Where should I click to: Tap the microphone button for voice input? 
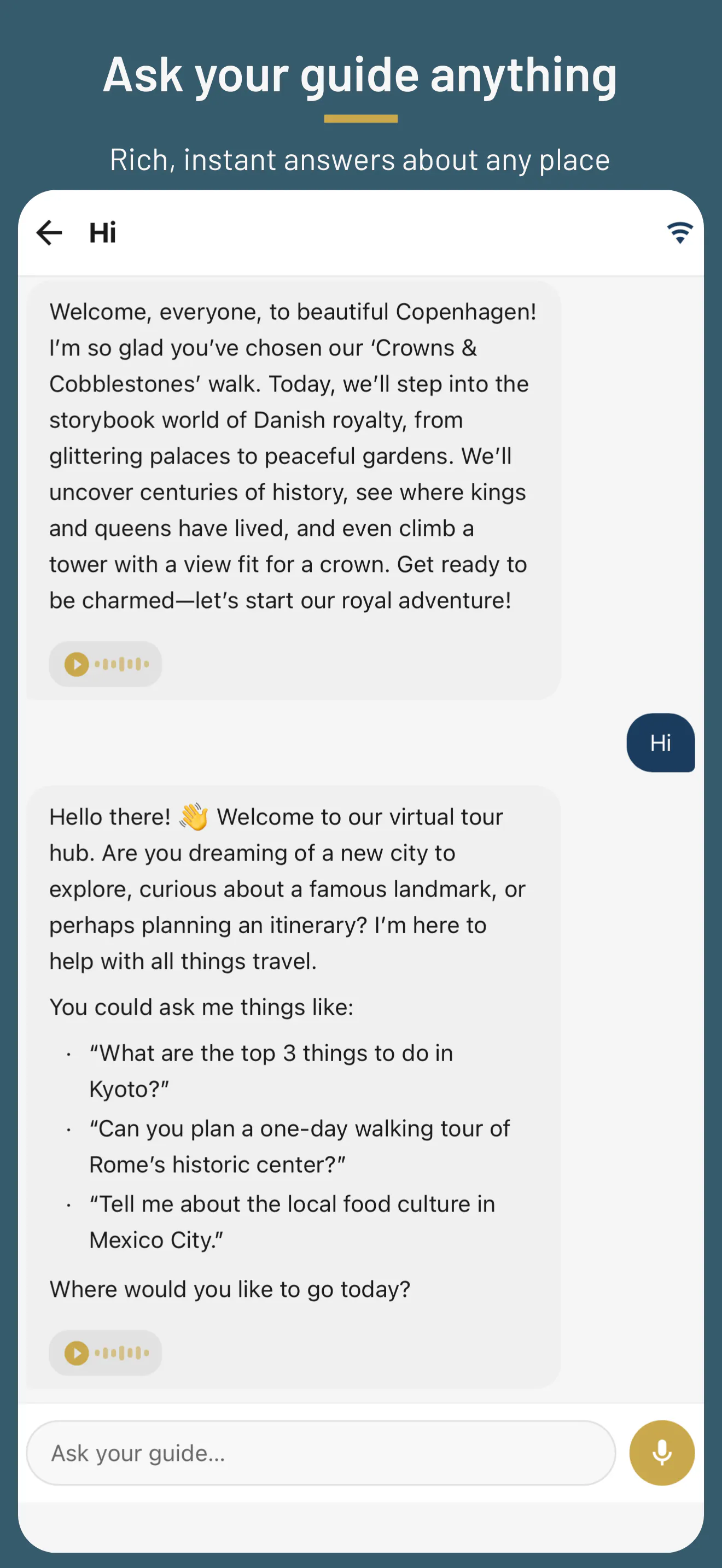662,1452
